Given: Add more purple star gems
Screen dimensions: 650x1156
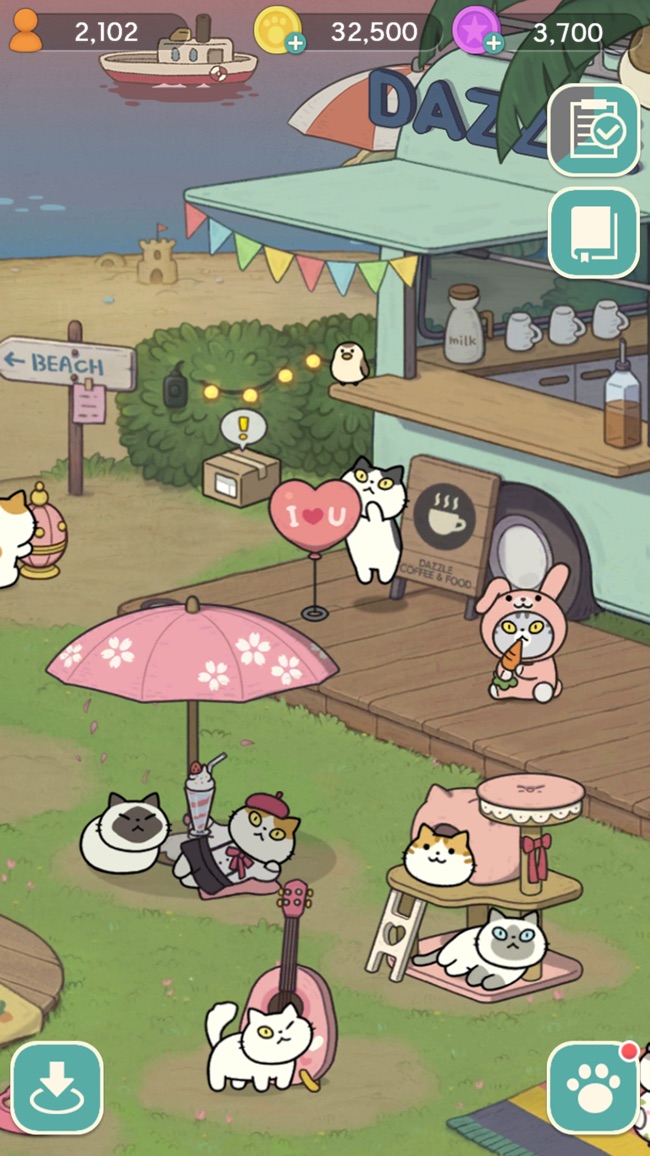Looking at the screenshot, I should point(493,43).
